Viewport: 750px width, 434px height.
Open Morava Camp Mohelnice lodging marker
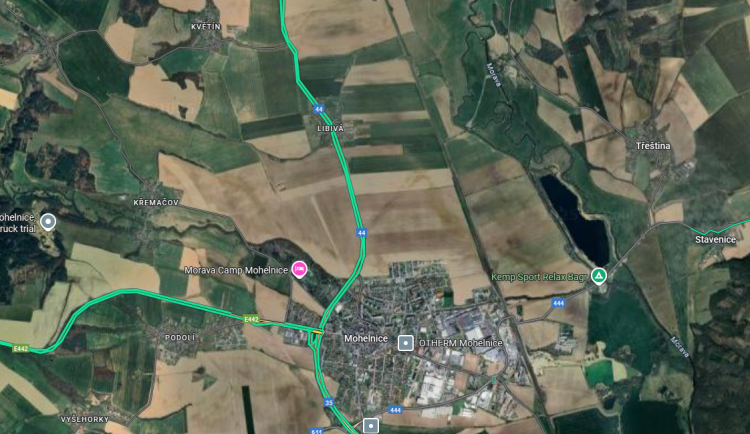(x=298, y=270)
